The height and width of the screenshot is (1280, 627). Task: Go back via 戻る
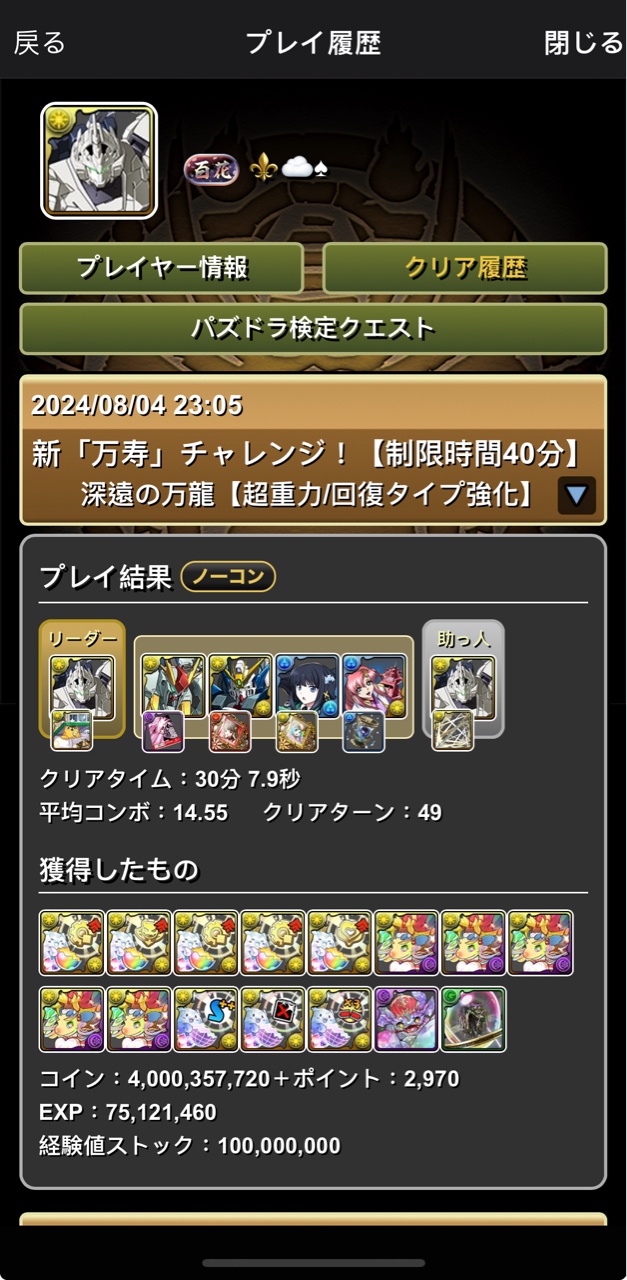[40, 43]
